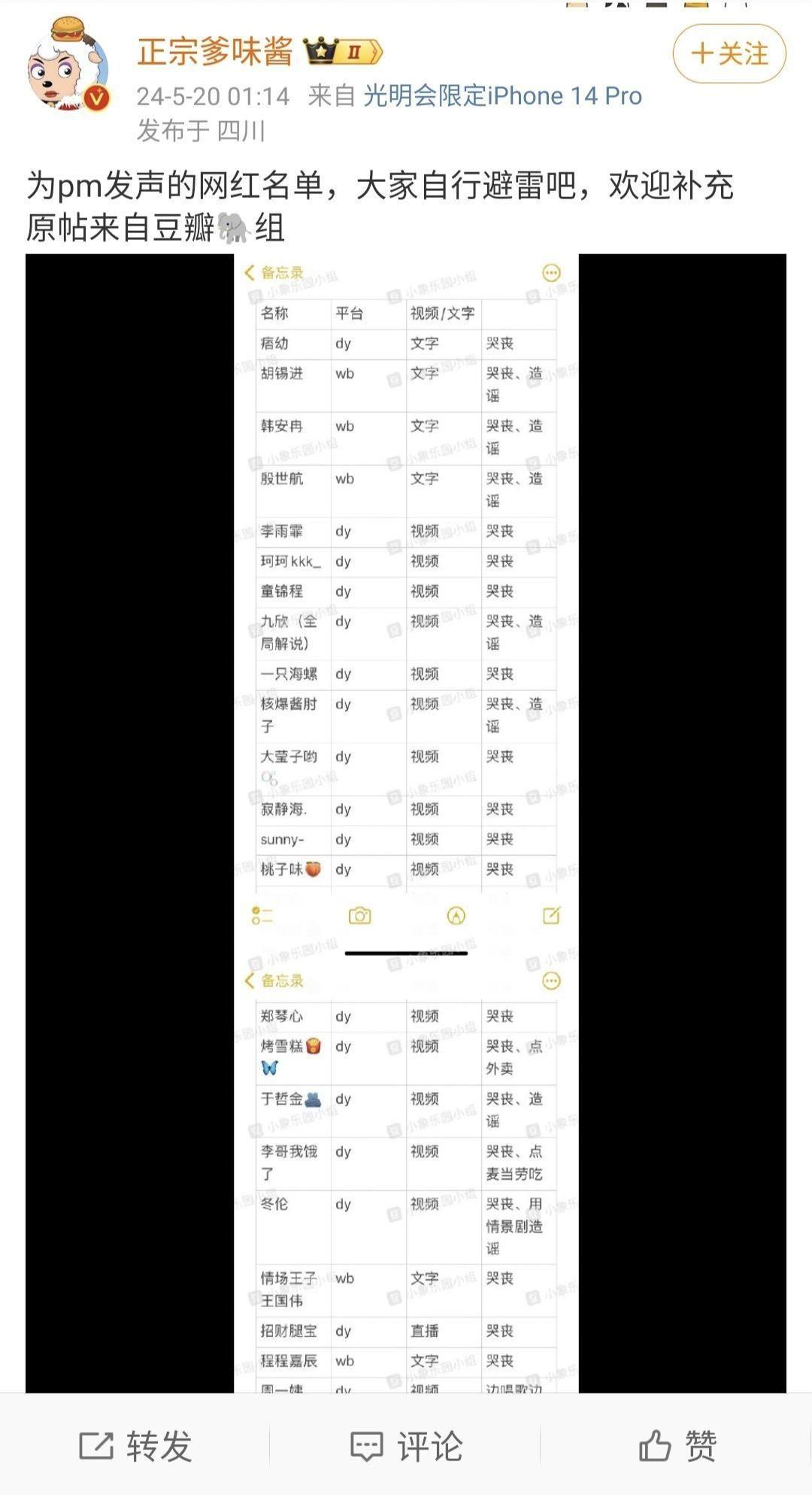This screenshot has width=812, height=1495.
Task: Like this post with 赞
Action: [677, 1445]
